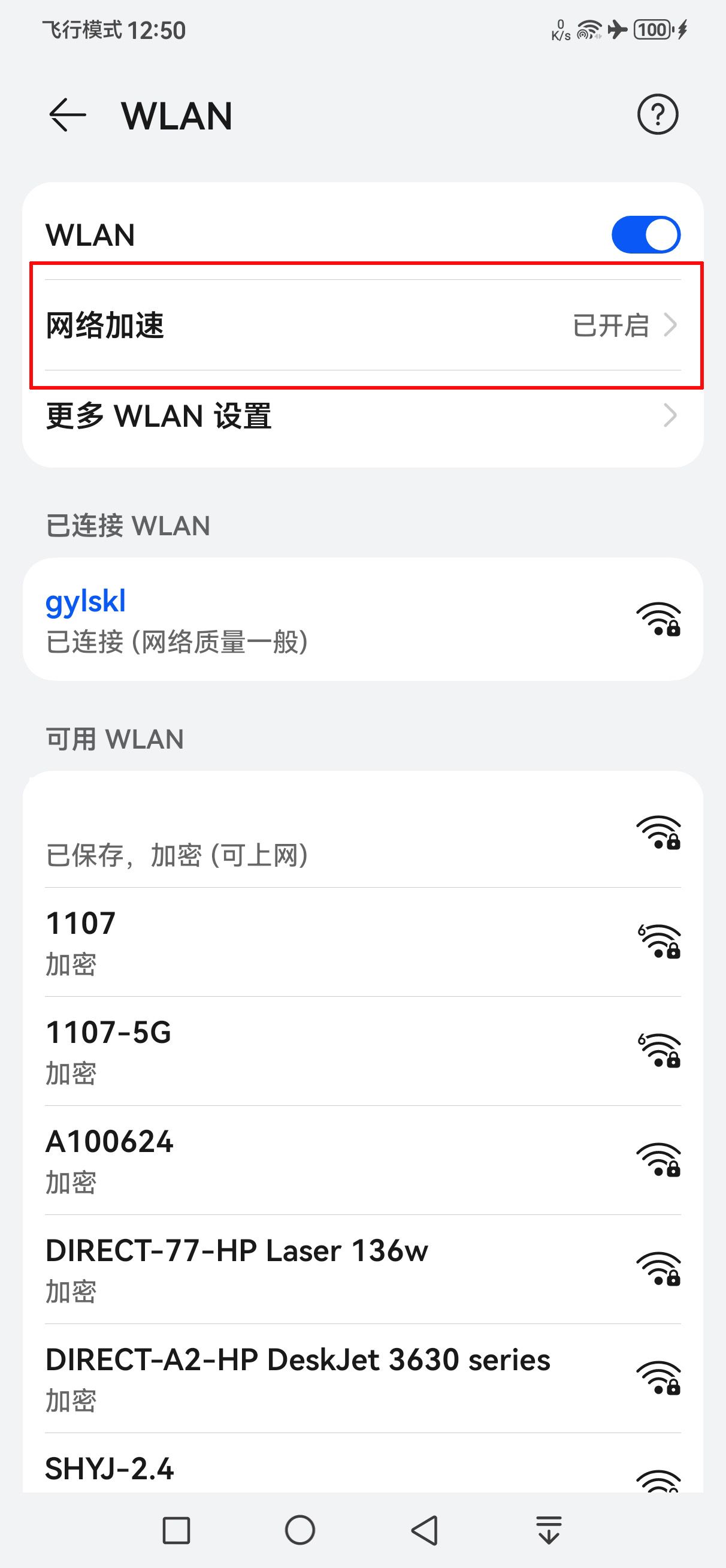
Task: Open recent apps with the square button
Action: tap(177, 1530)
